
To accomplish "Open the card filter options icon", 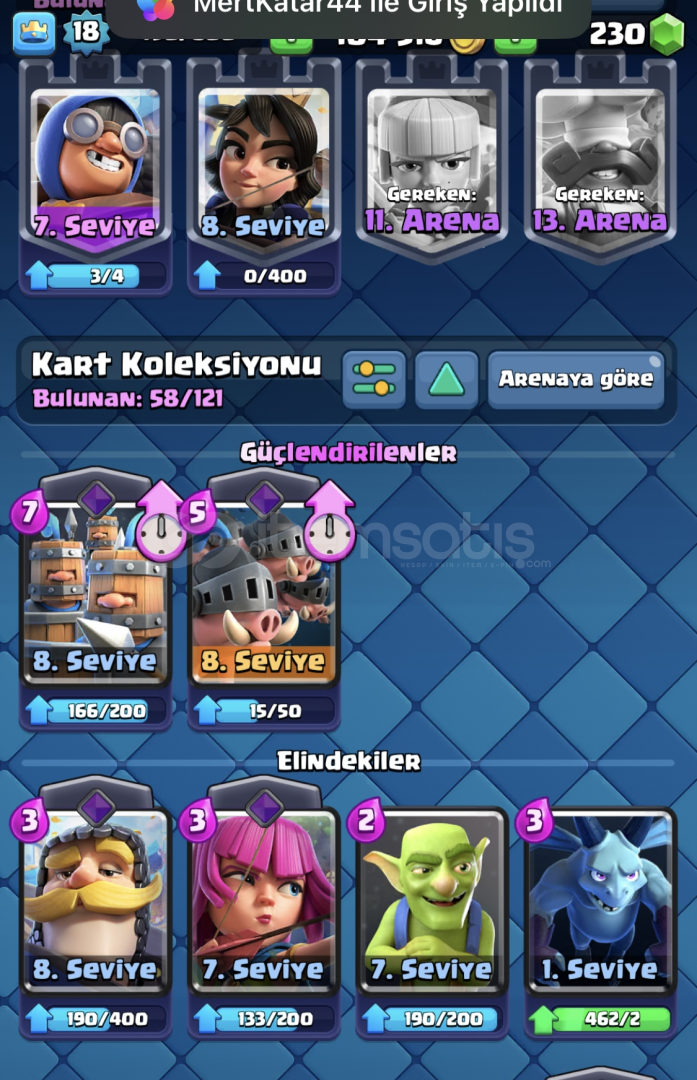I will point(374,379).
